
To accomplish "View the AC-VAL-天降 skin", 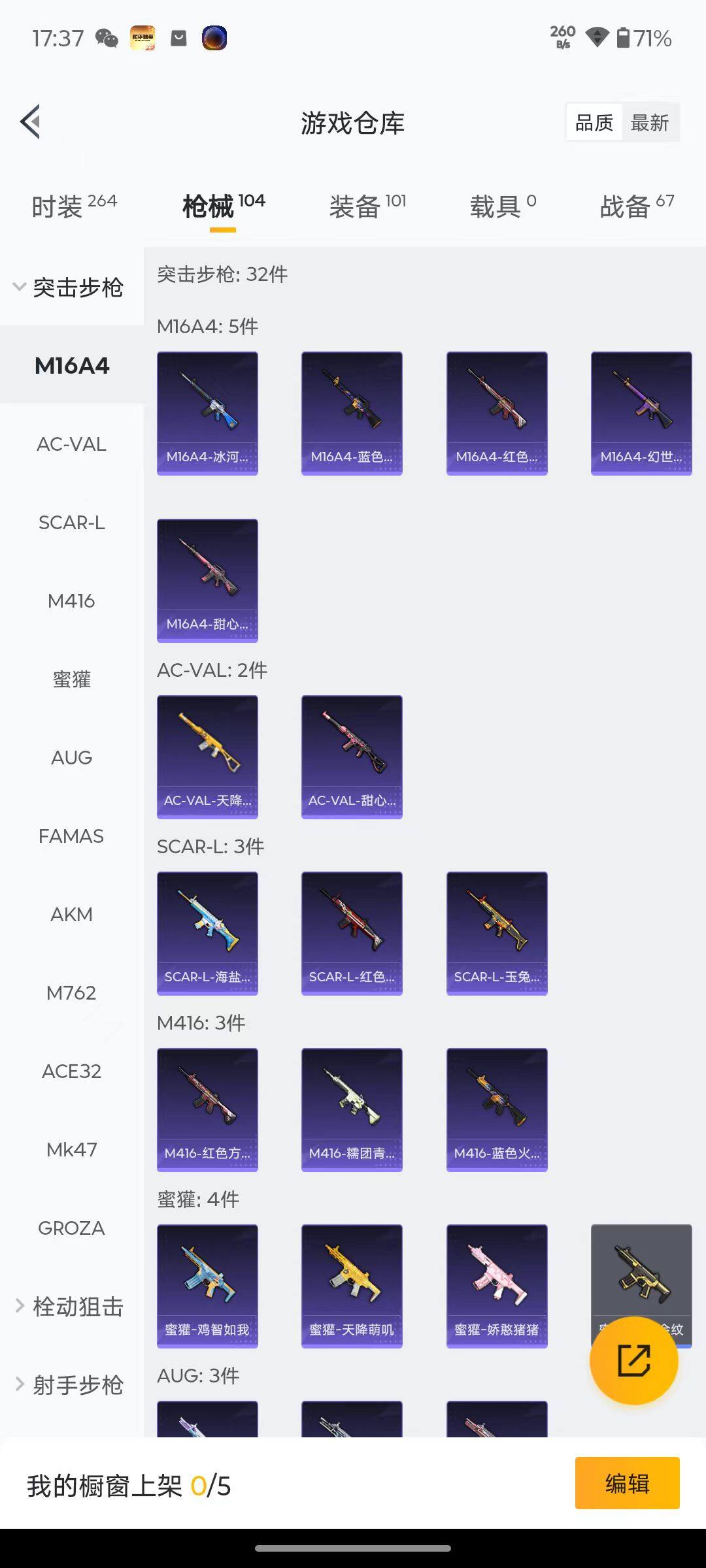I will pos(207,757).
